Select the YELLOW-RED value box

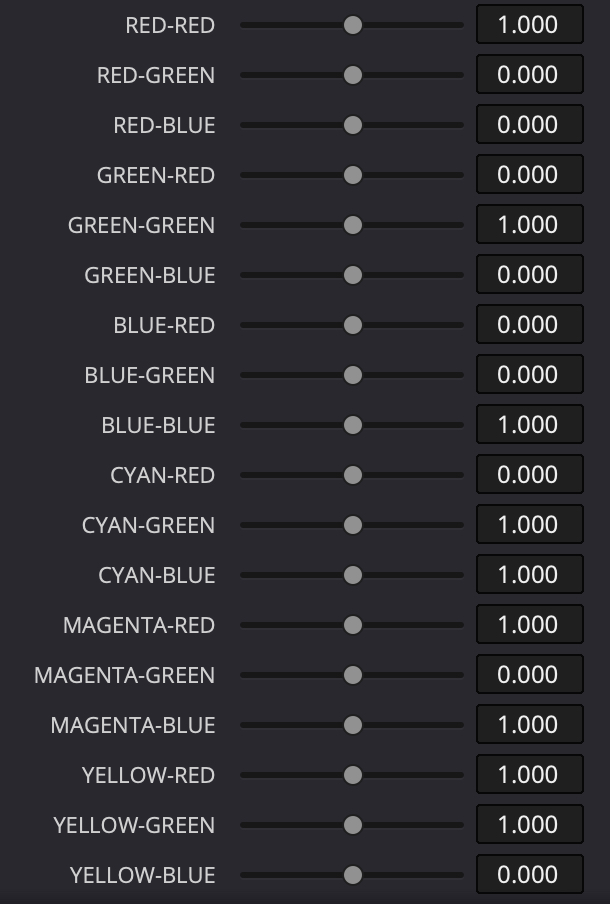[x=529, y=775]
